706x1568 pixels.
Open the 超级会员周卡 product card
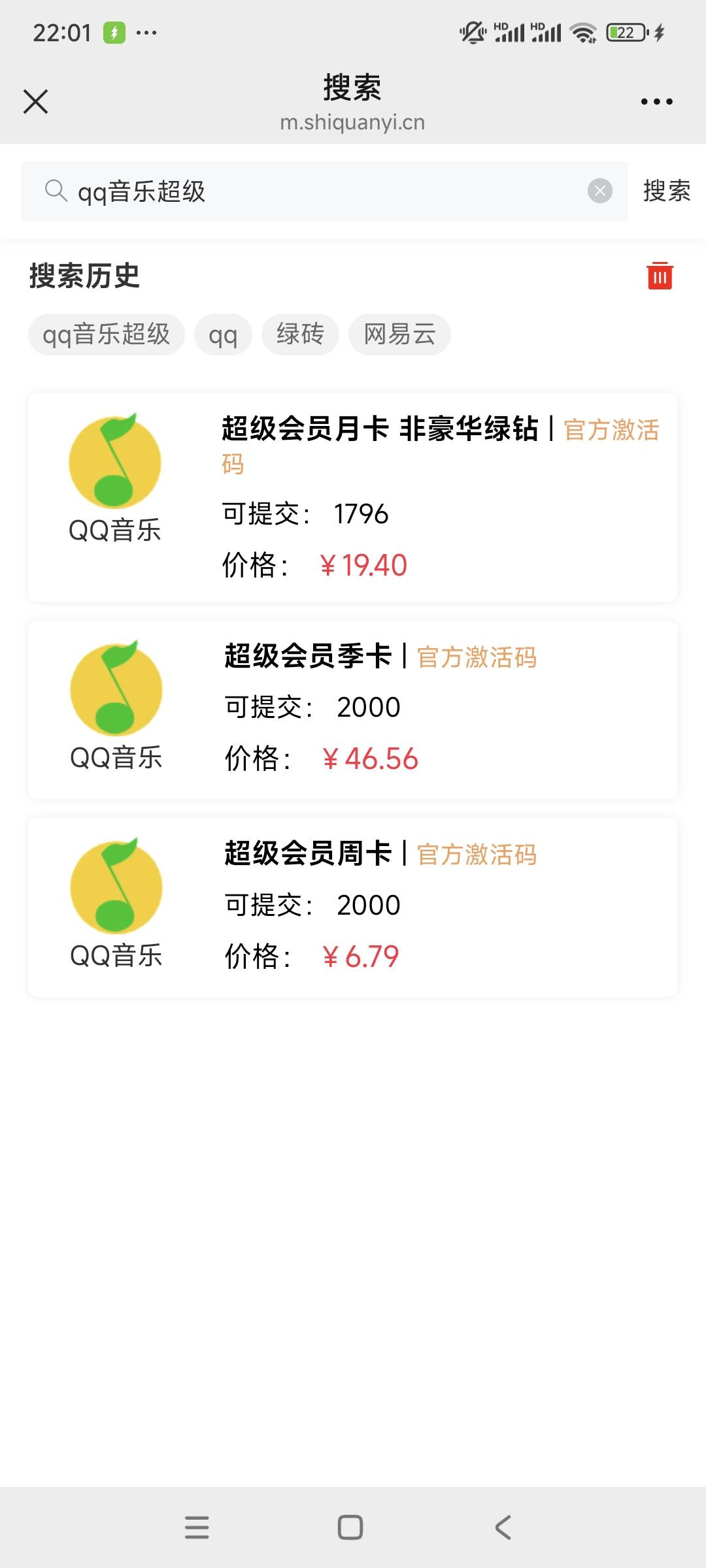pyautogui.click(x=353, y=907)
